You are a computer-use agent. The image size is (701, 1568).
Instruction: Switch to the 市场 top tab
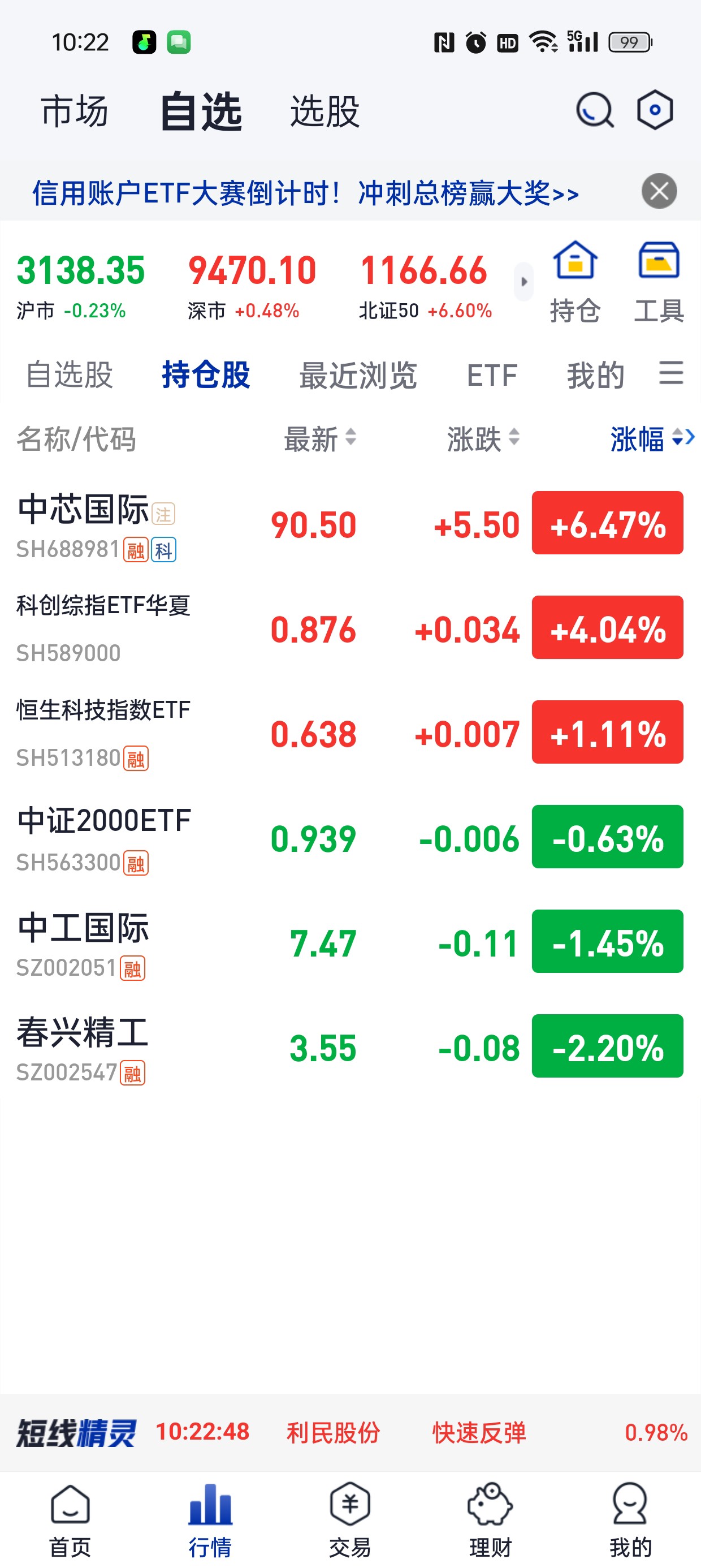tap(74, 111)
